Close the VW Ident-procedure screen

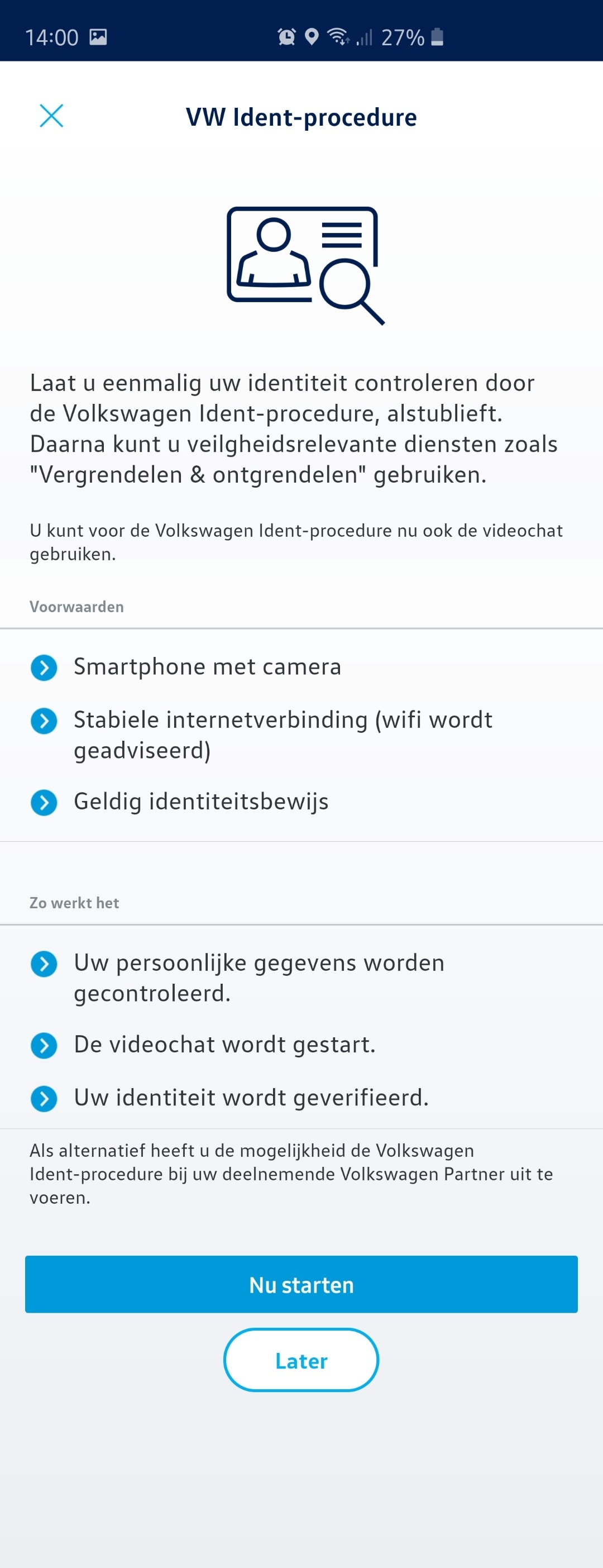point(51,116)
